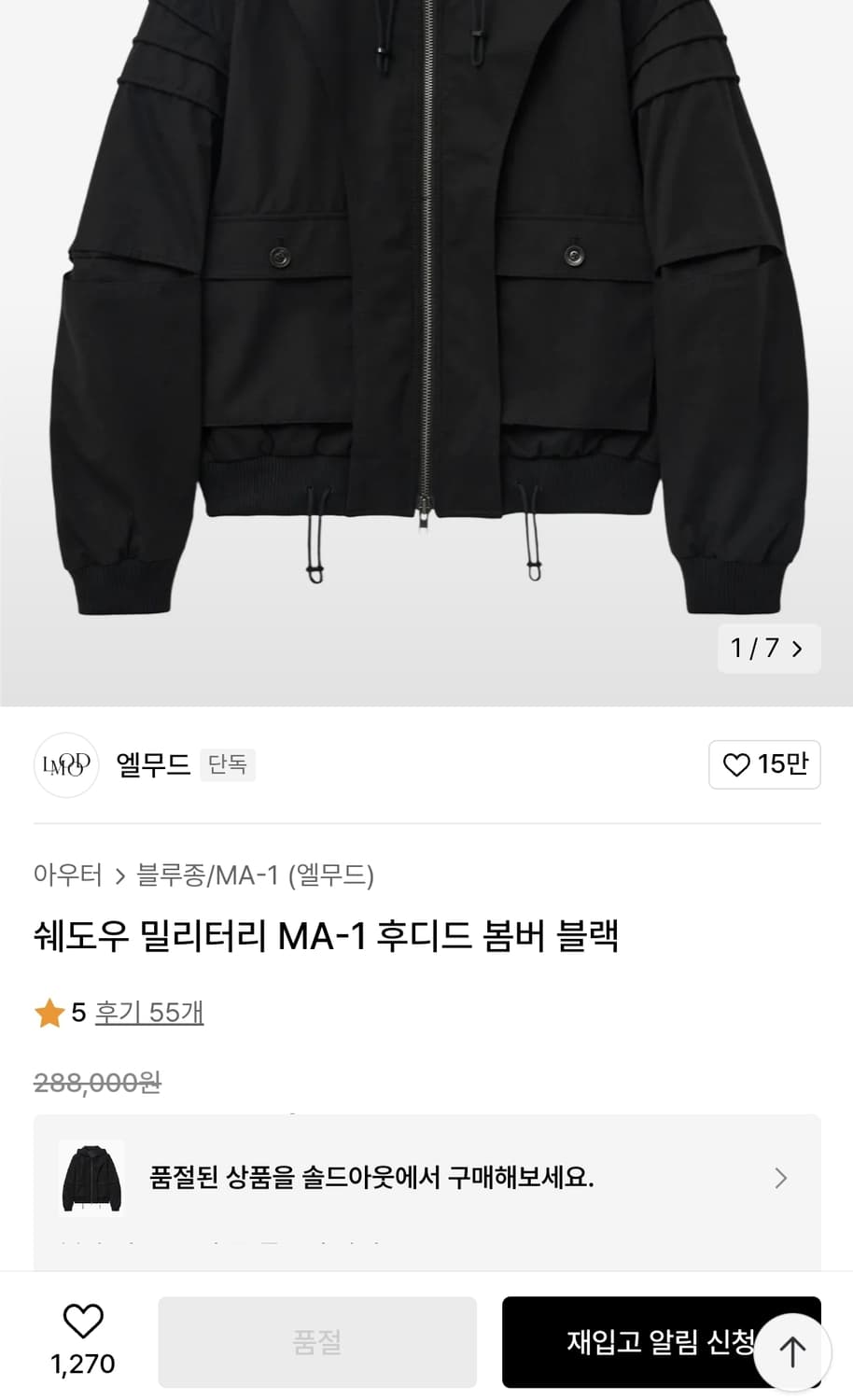This screenshot has width=853, height=1400.
Task: Open next product photo using carousel chevron
Action: tap(798, 648)
